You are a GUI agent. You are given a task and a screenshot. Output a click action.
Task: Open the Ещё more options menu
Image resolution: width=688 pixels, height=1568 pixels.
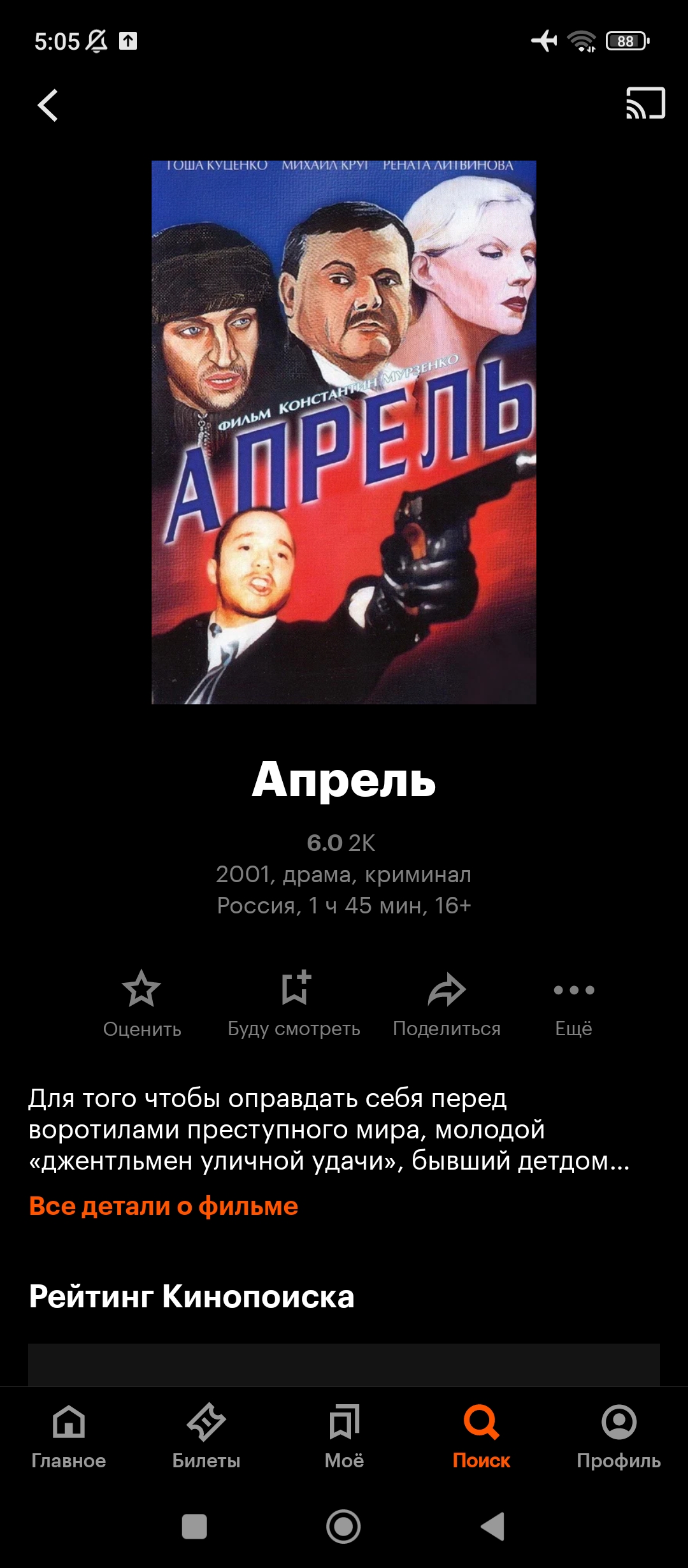point(574,1004)
